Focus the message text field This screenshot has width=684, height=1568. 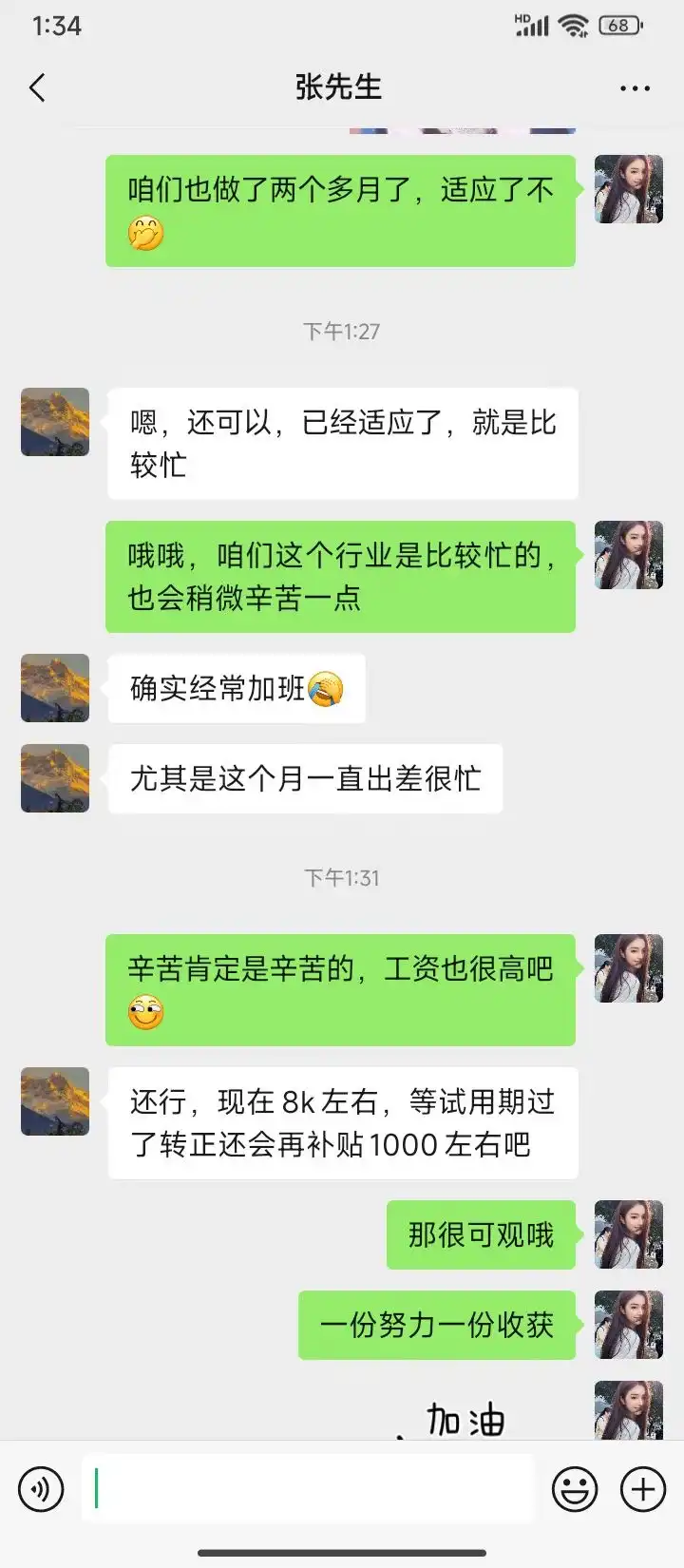[306, 1489]
